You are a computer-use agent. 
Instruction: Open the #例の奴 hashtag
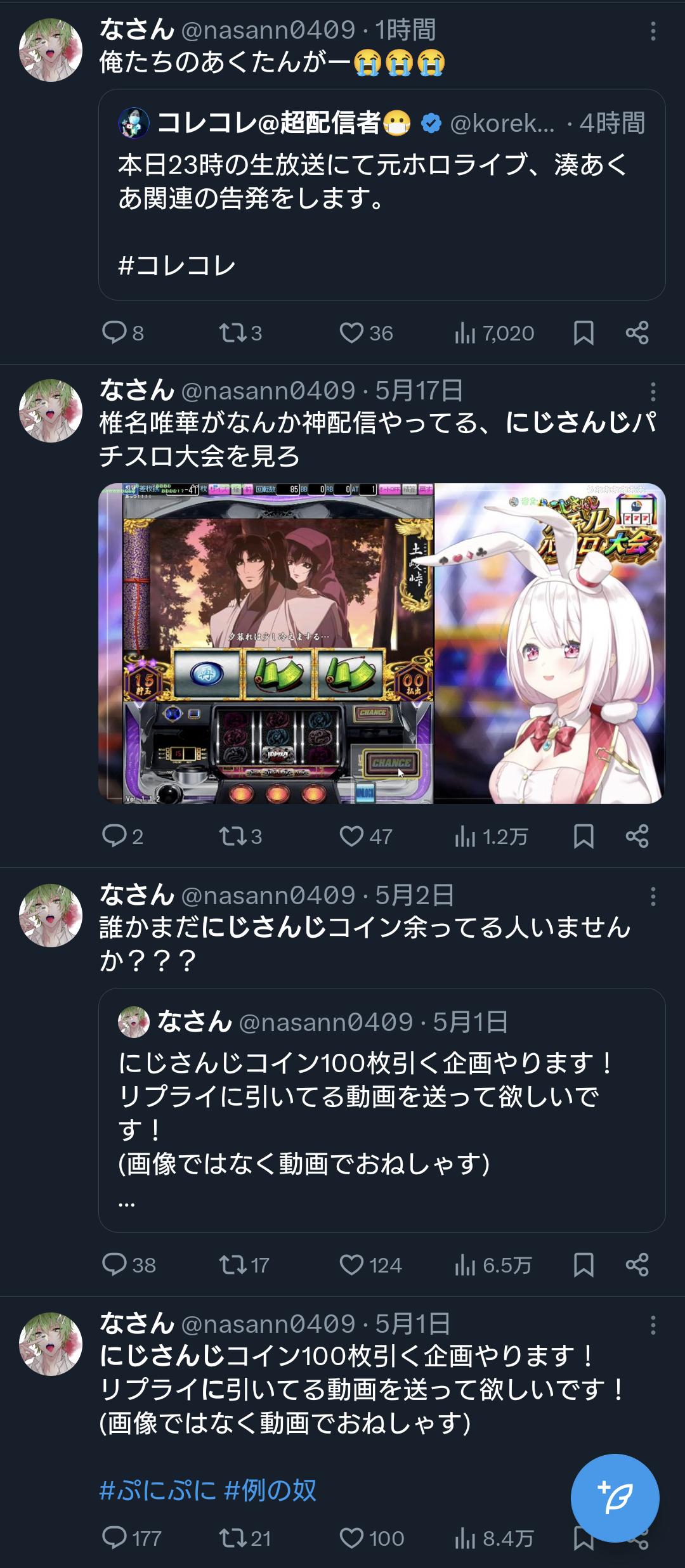[270, 1489]
